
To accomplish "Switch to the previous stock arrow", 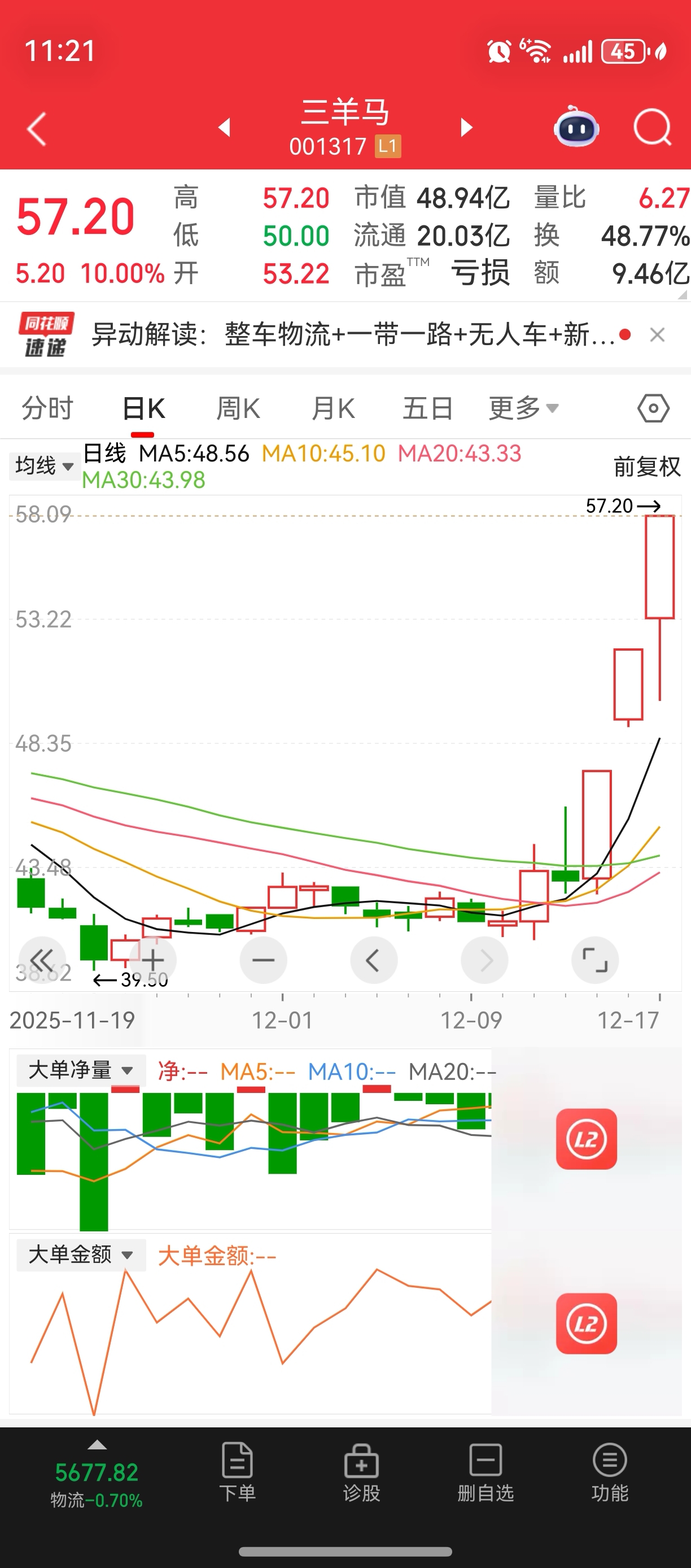I will (225, 127).
